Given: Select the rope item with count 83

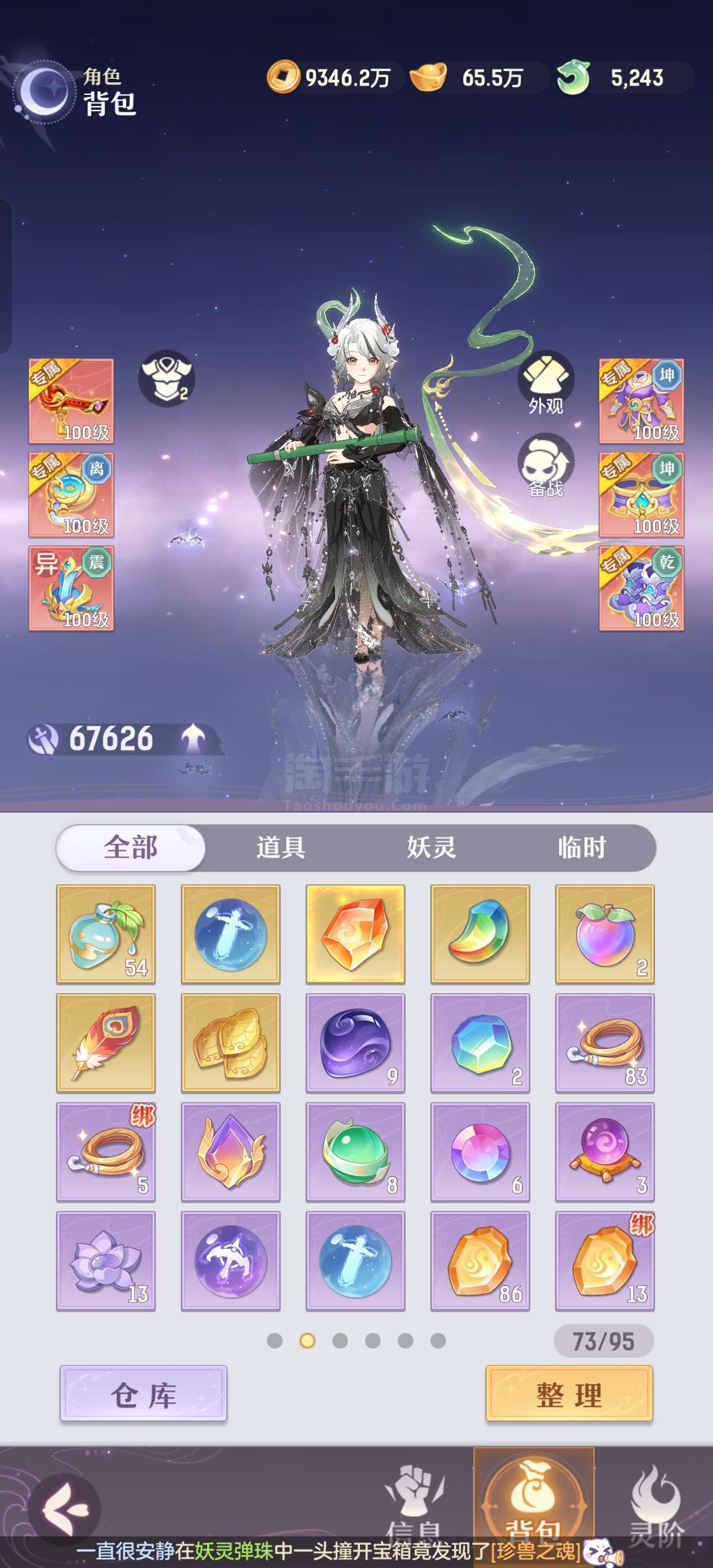Looking at the screenshot, I should [x=605, y=1043].
